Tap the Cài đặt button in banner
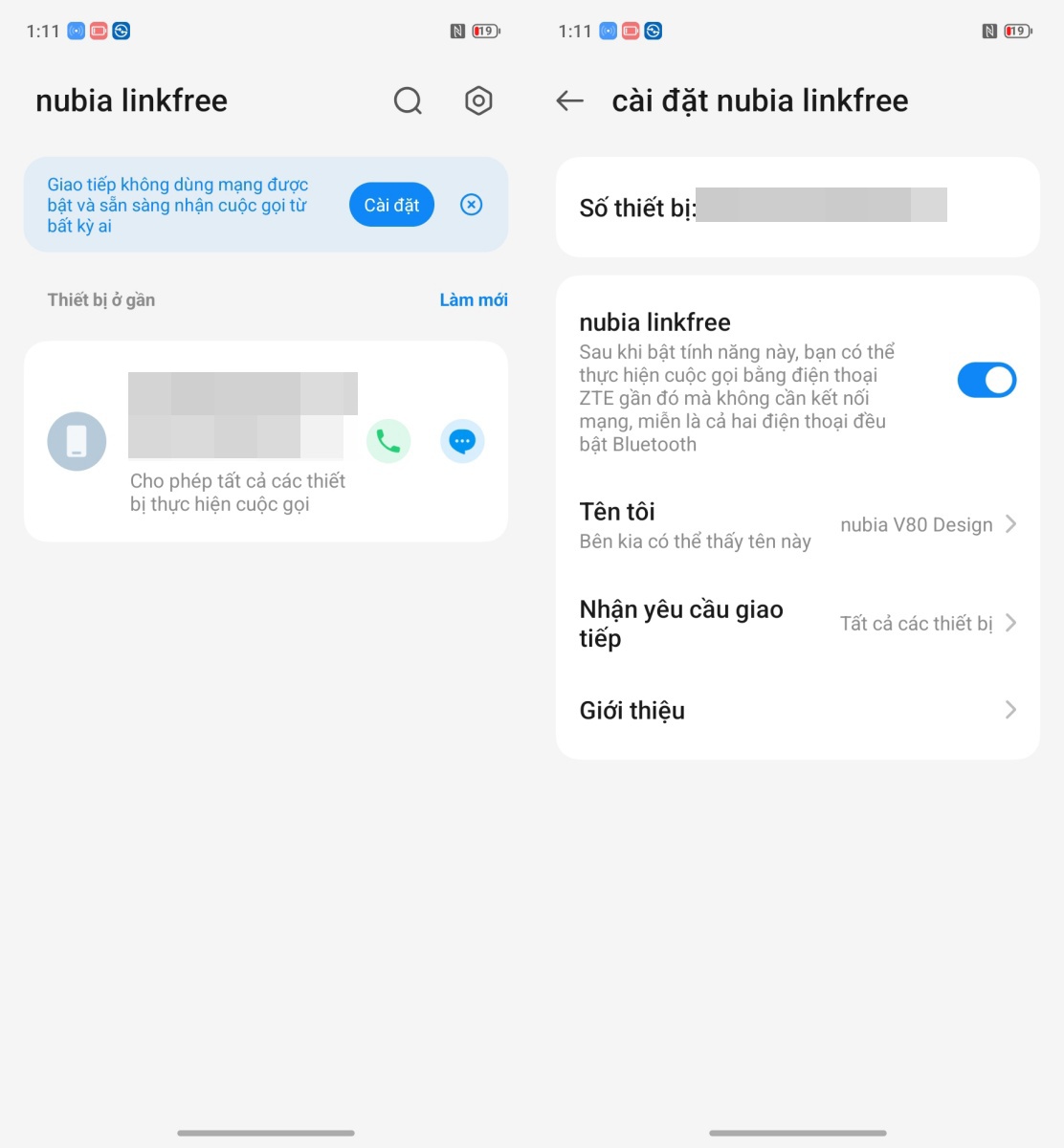1064x1148 pixels. coord(391,205)
